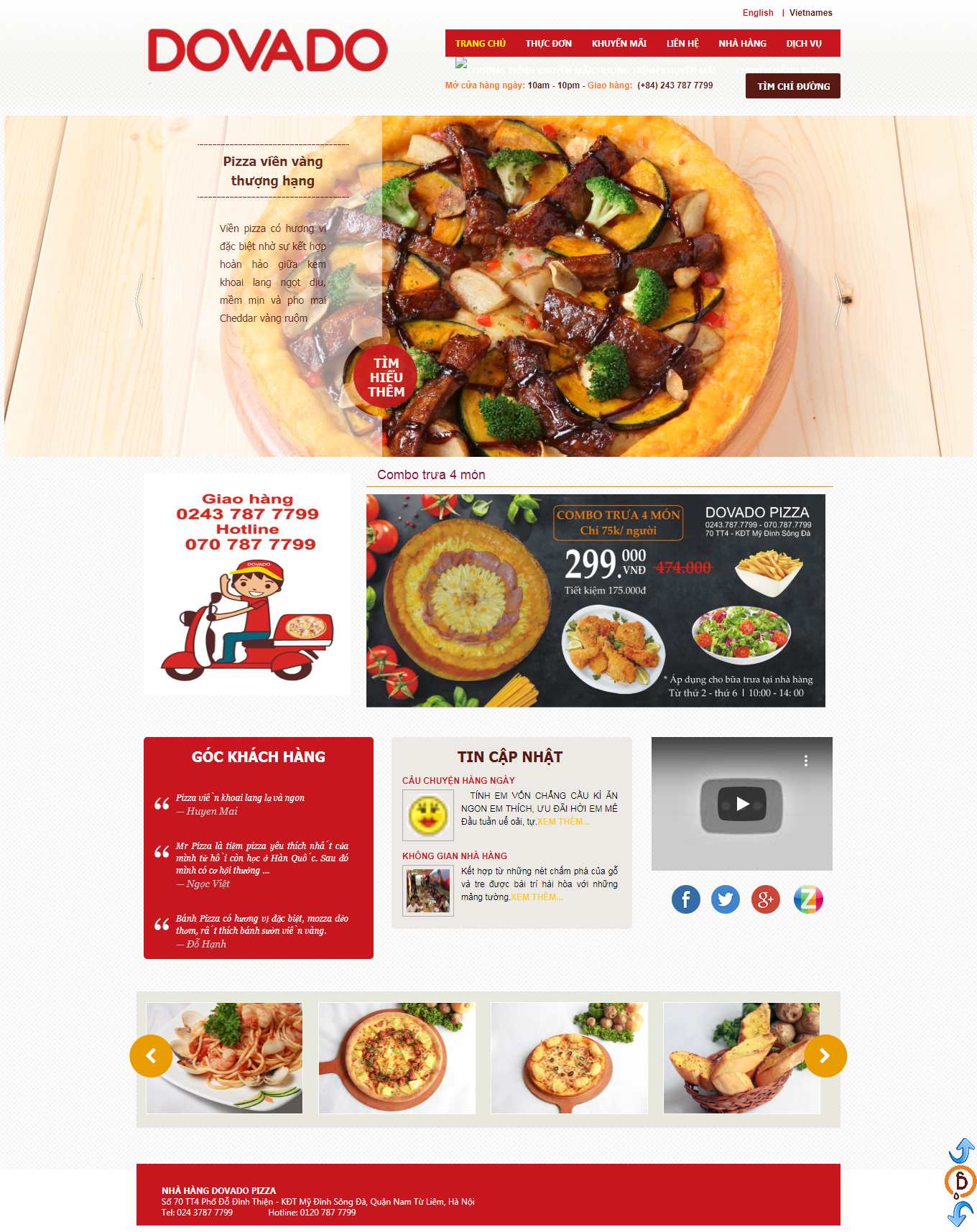Show the next hero banner slide

(838, 300)
